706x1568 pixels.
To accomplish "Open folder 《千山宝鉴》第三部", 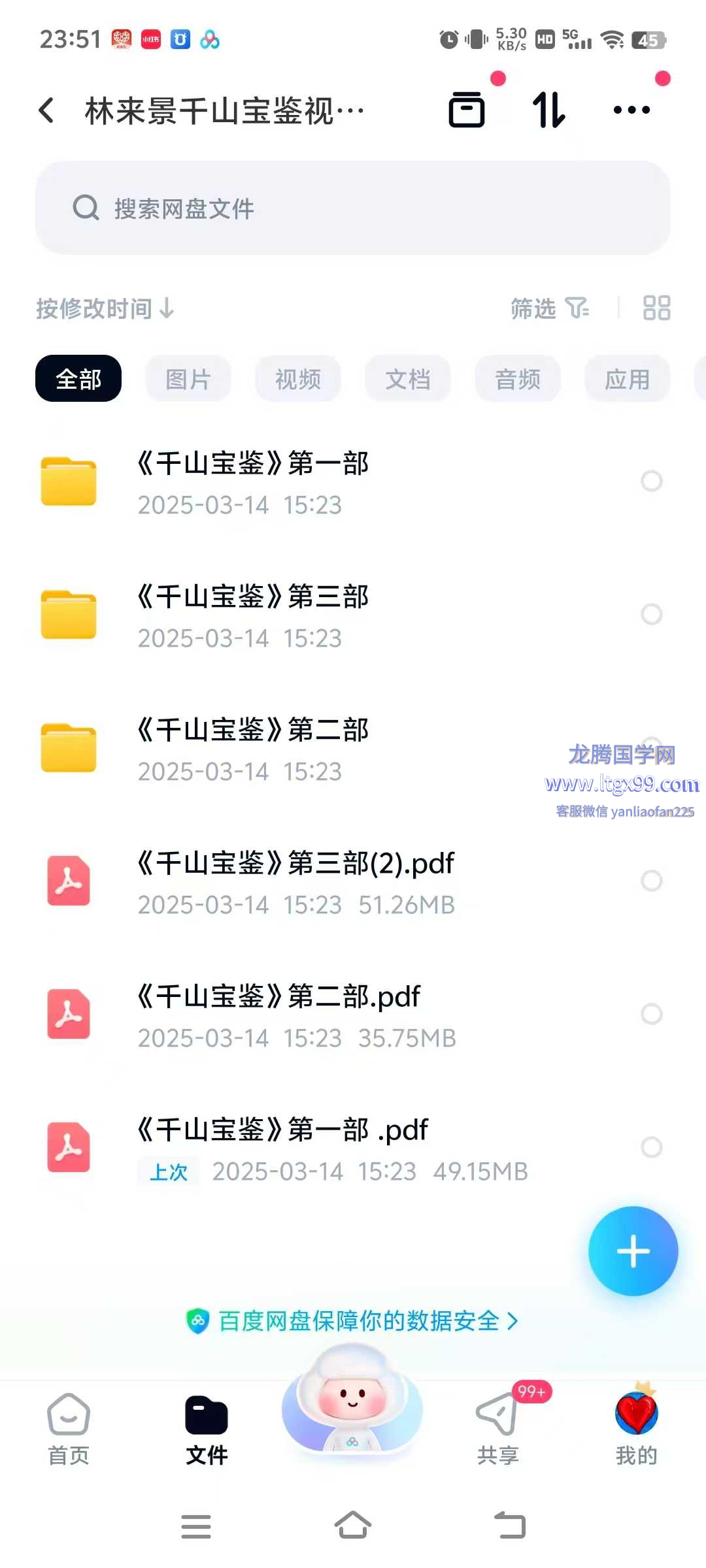I will [x=252, y=615].
